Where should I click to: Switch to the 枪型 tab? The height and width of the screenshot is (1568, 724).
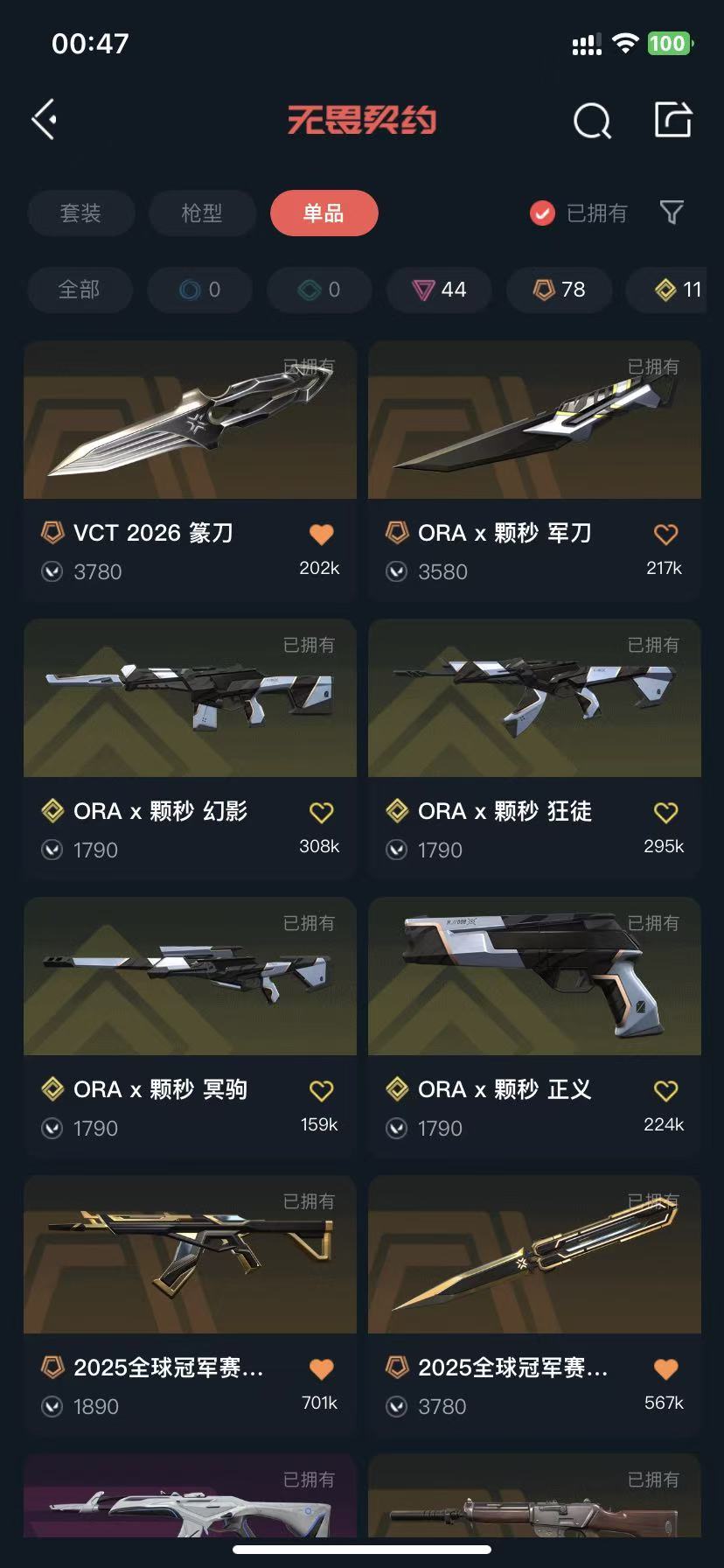(202, 213)
